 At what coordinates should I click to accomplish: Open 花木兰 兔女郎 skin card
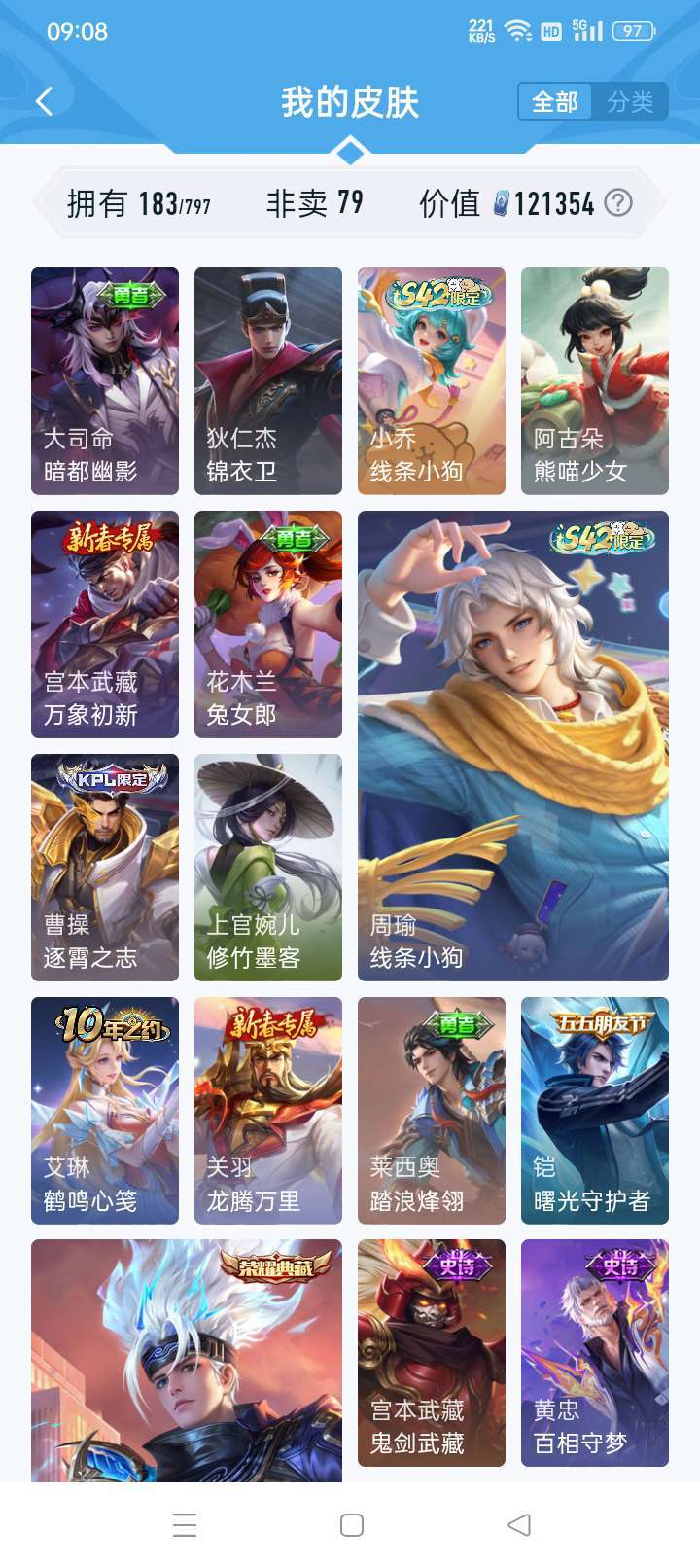pyautogui.click(x=268, y=624)
